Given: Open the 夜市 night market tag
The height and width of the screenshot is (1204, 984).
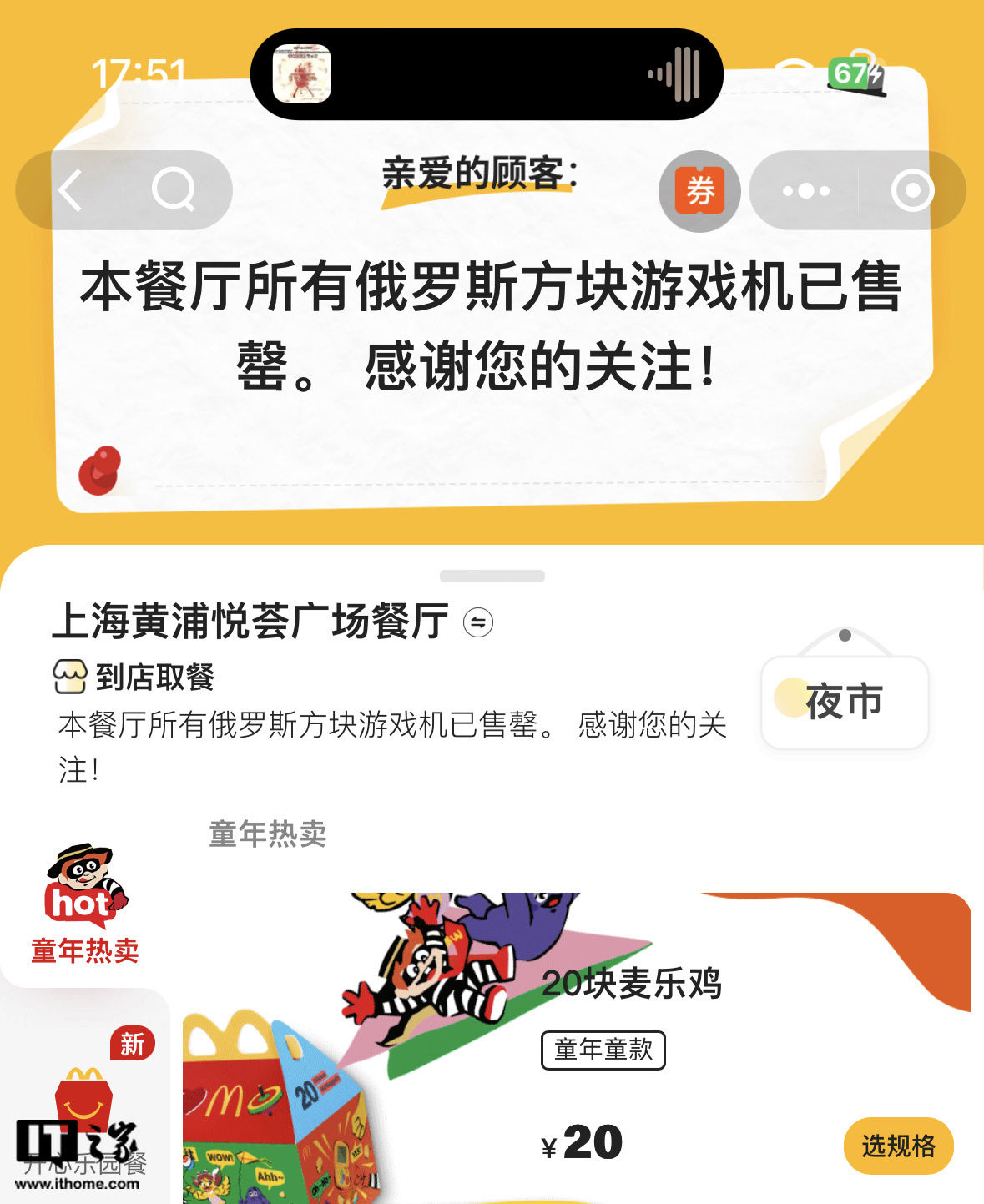Looking at the screenshot, I should (x=844, y=702).
